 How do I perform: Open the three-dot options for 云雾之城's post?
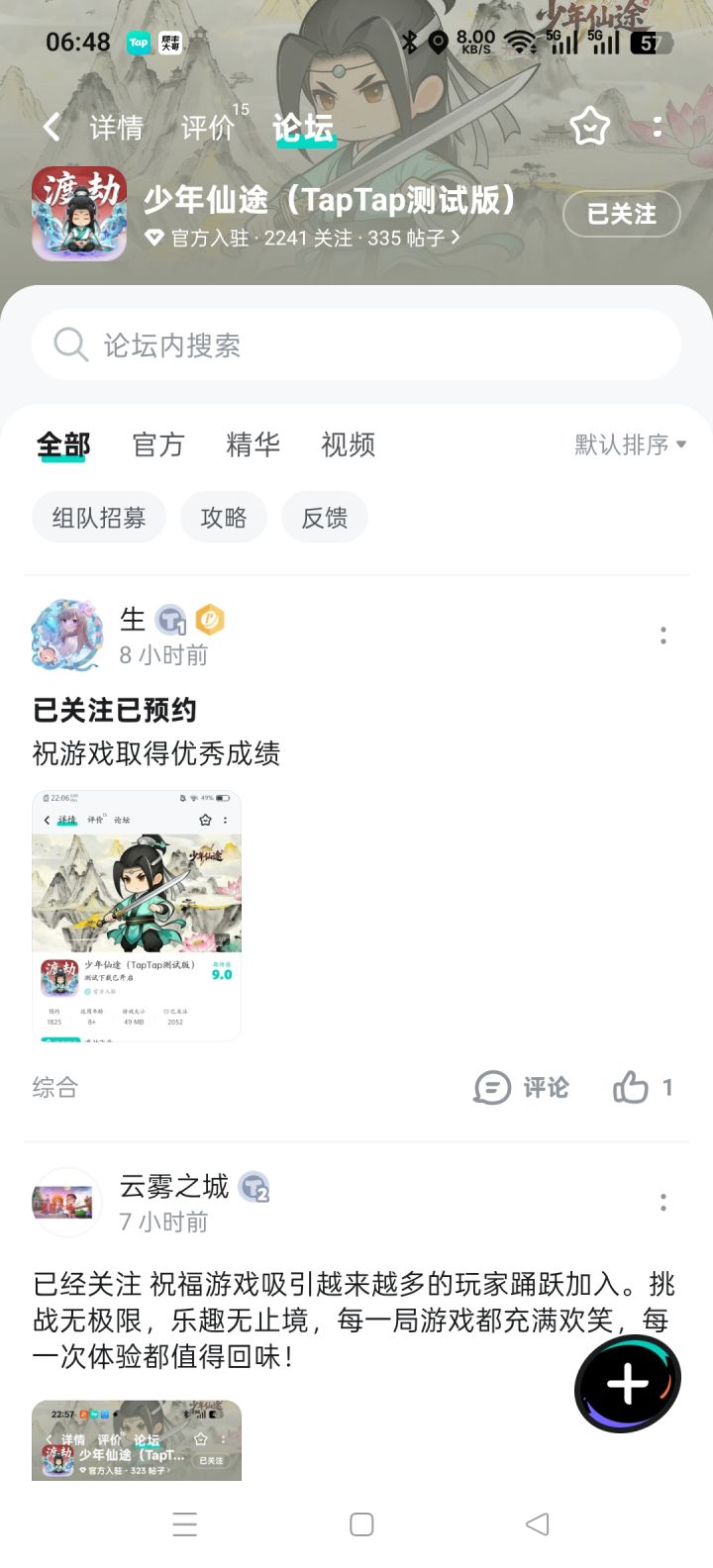(662, 1203)
